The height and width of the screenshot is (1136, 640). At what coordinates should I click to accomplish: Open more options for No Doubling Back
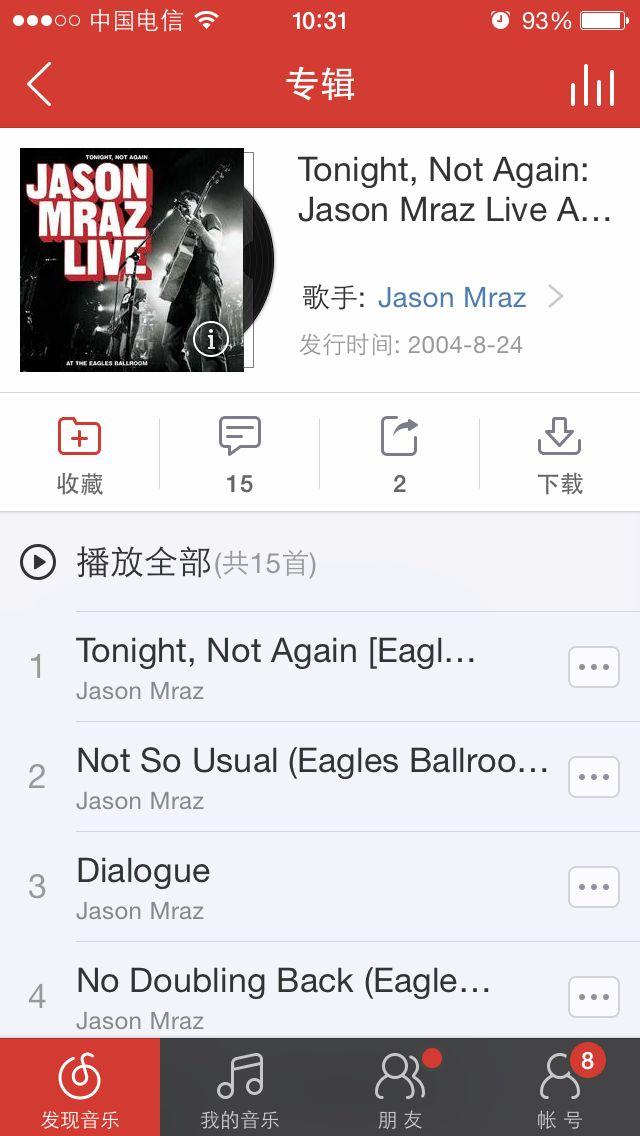[x=594, y=997]
